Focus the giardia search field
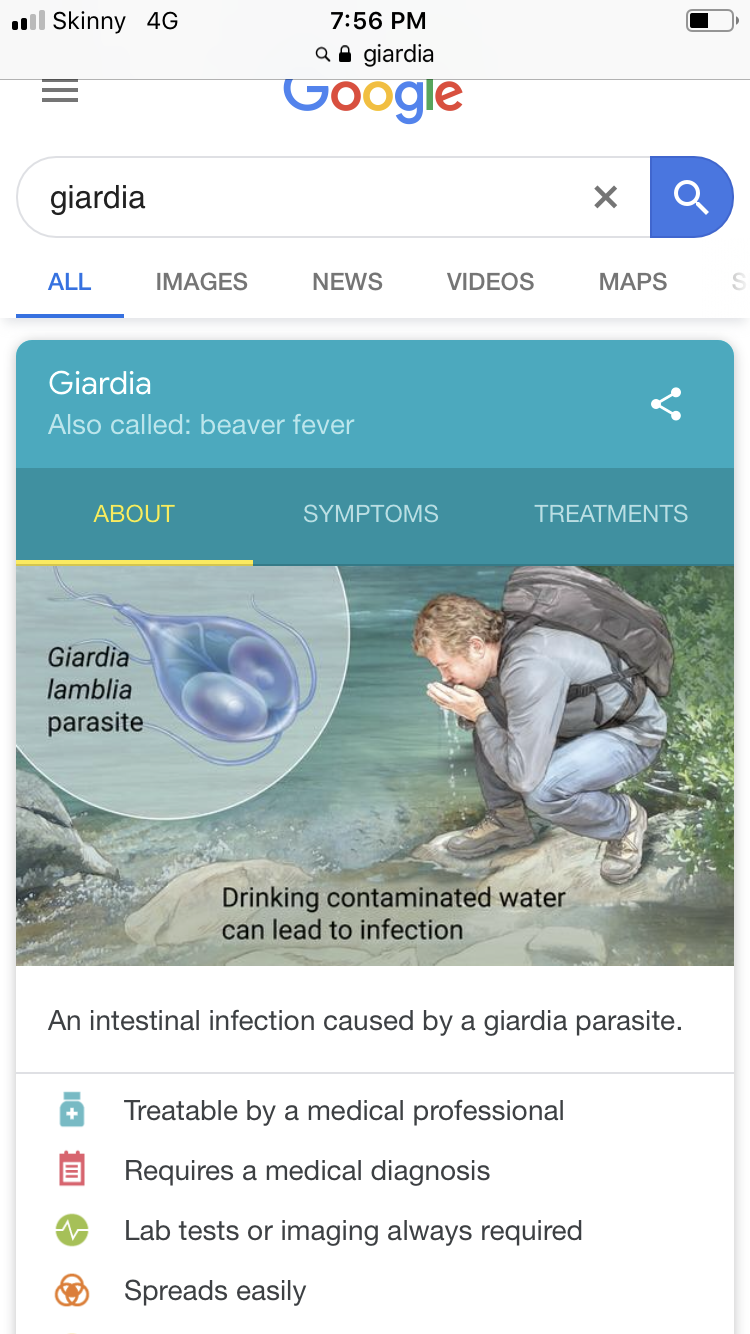Screen dimensions: 750x1334 coord(300,197)
